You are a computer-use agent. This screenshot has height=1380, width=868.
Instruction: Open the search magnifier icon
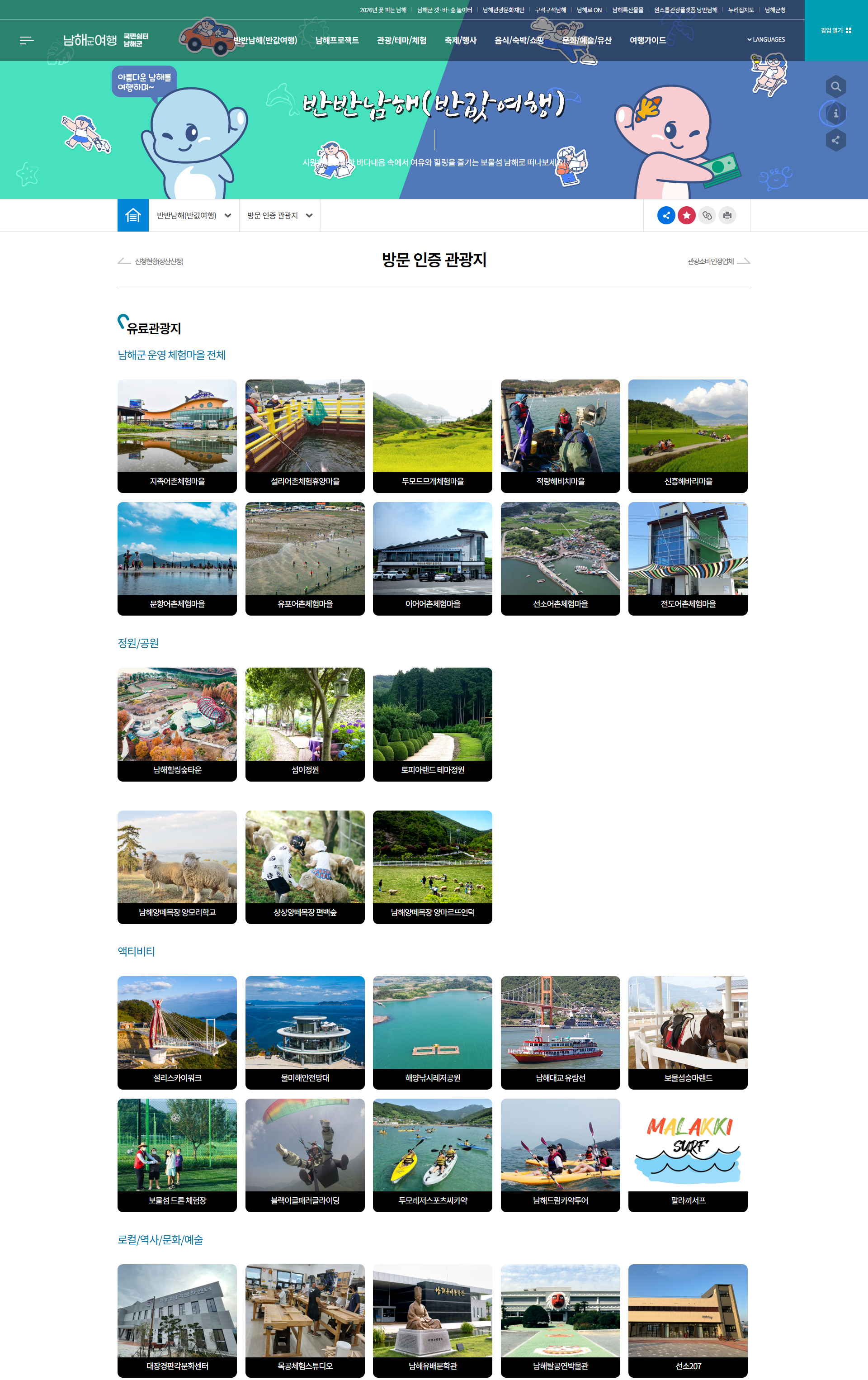point(836,87)
